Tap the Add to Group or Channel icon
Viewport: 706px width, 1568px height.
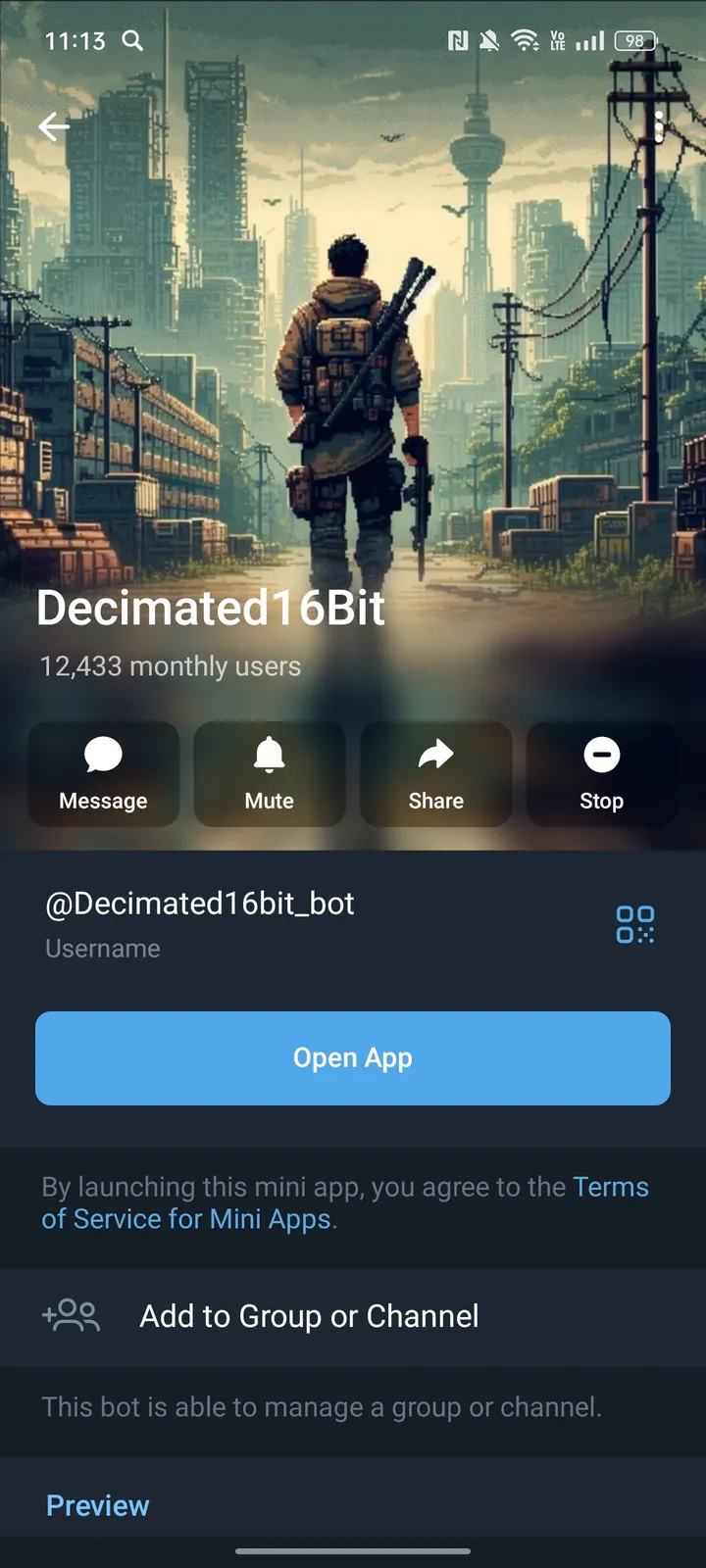point(70,1316)
